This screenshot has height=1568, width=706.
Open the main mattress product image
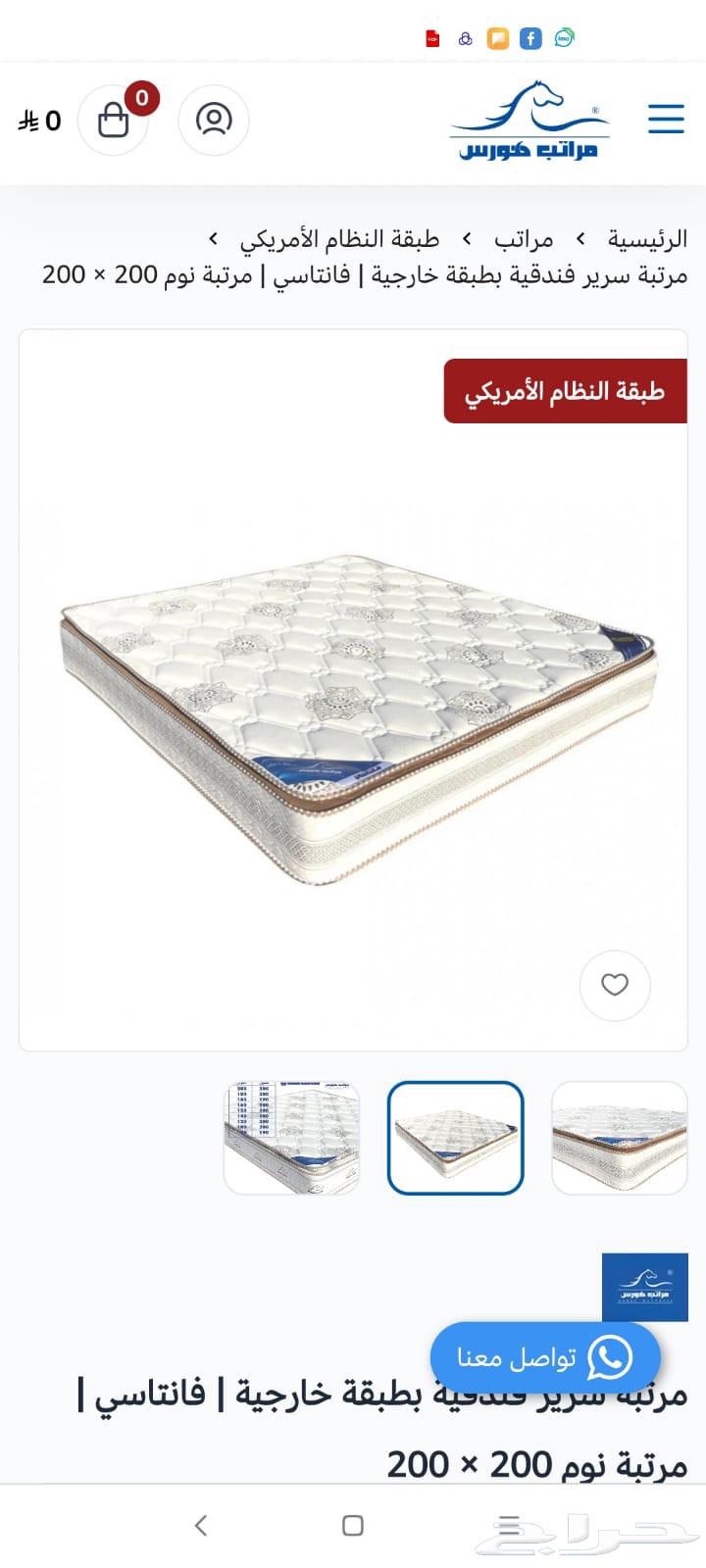pyautogui.click(x=353, y=720)
